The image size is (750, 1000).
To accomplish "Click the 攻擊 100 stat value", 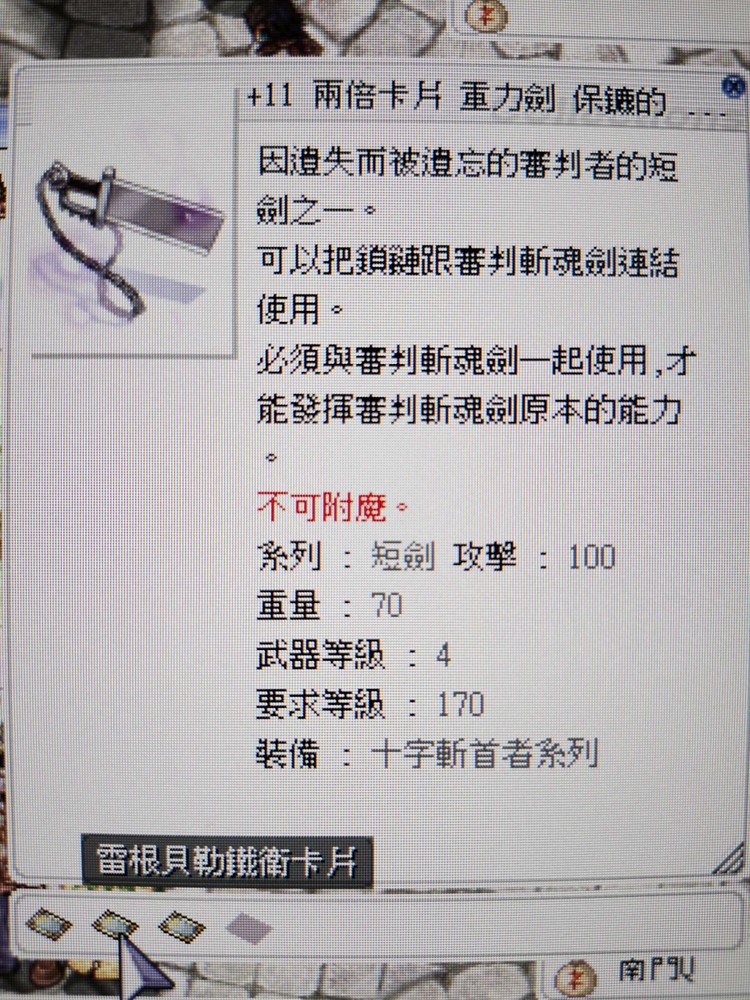I will [x=595, y=557].
